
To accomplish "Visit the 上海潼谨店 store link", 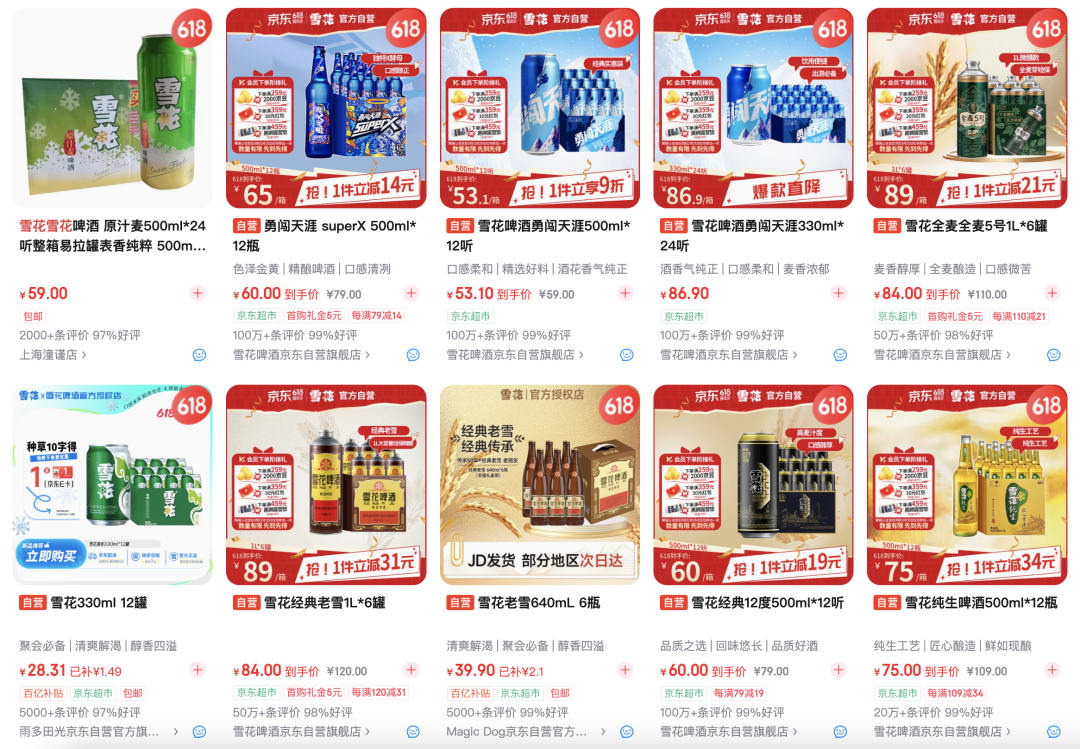I will [53, 355].
